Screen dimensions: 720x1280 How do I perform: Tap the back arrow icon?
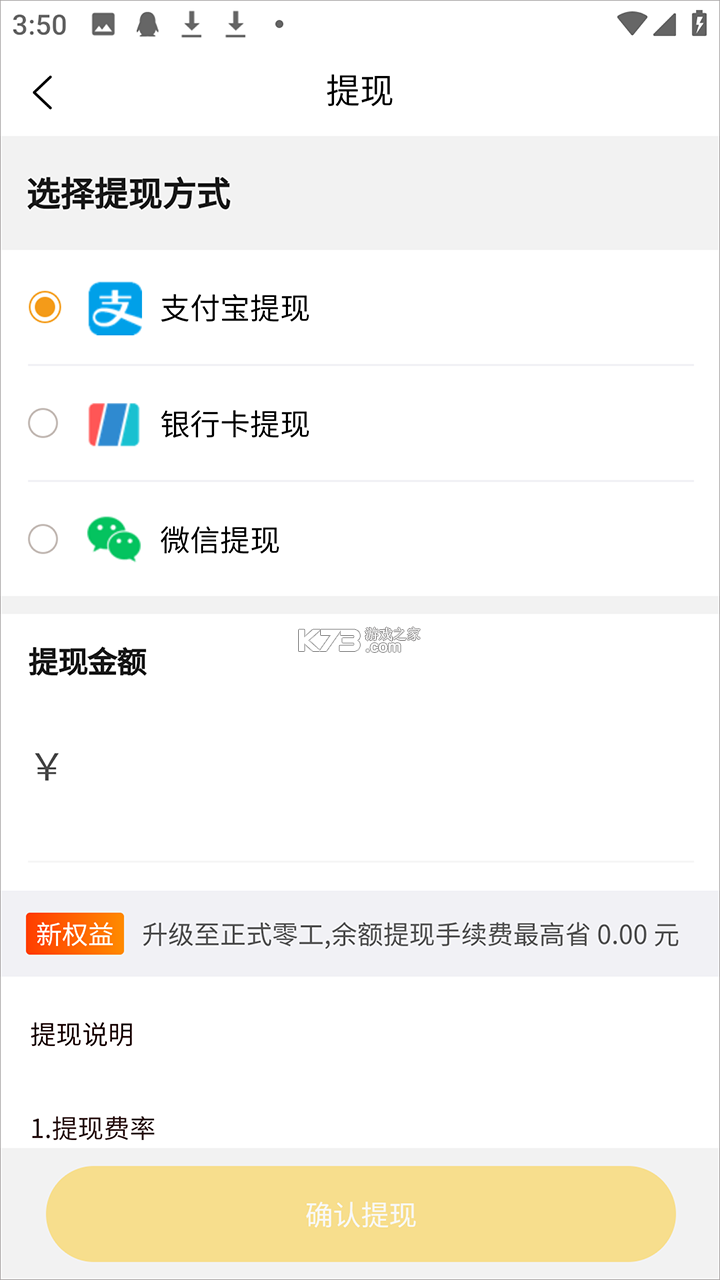pyautogui.click(x=42, y=91)
